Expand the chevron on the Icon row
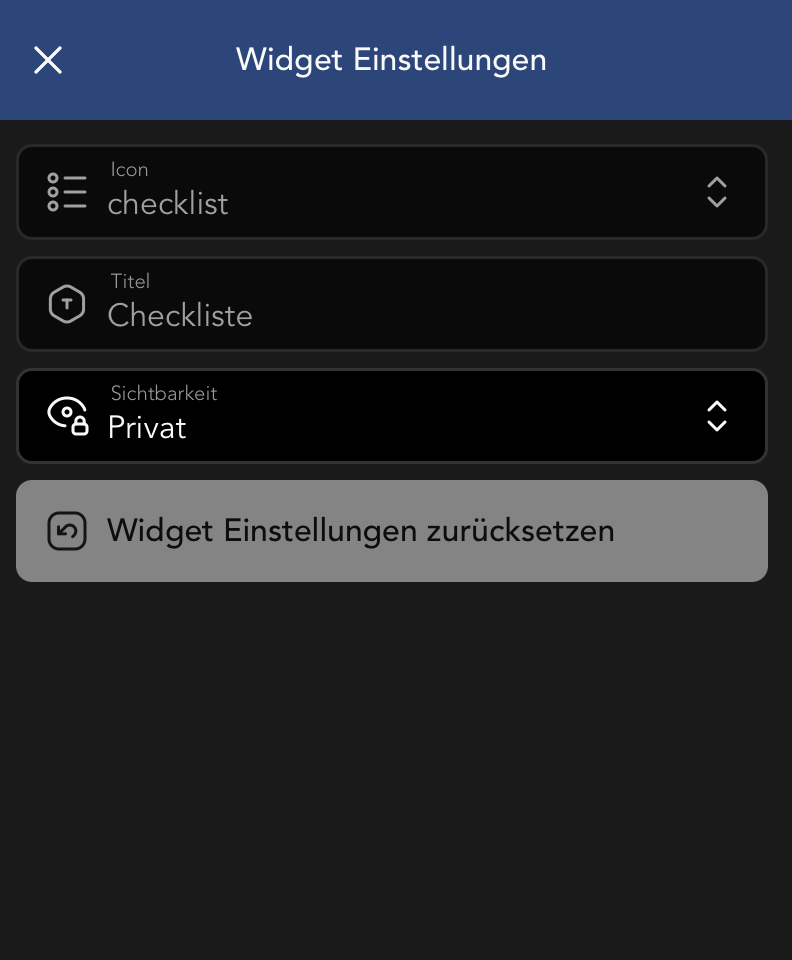Image resolution: width=792 pixels, height=960 pixels. [x=717, y=192]
